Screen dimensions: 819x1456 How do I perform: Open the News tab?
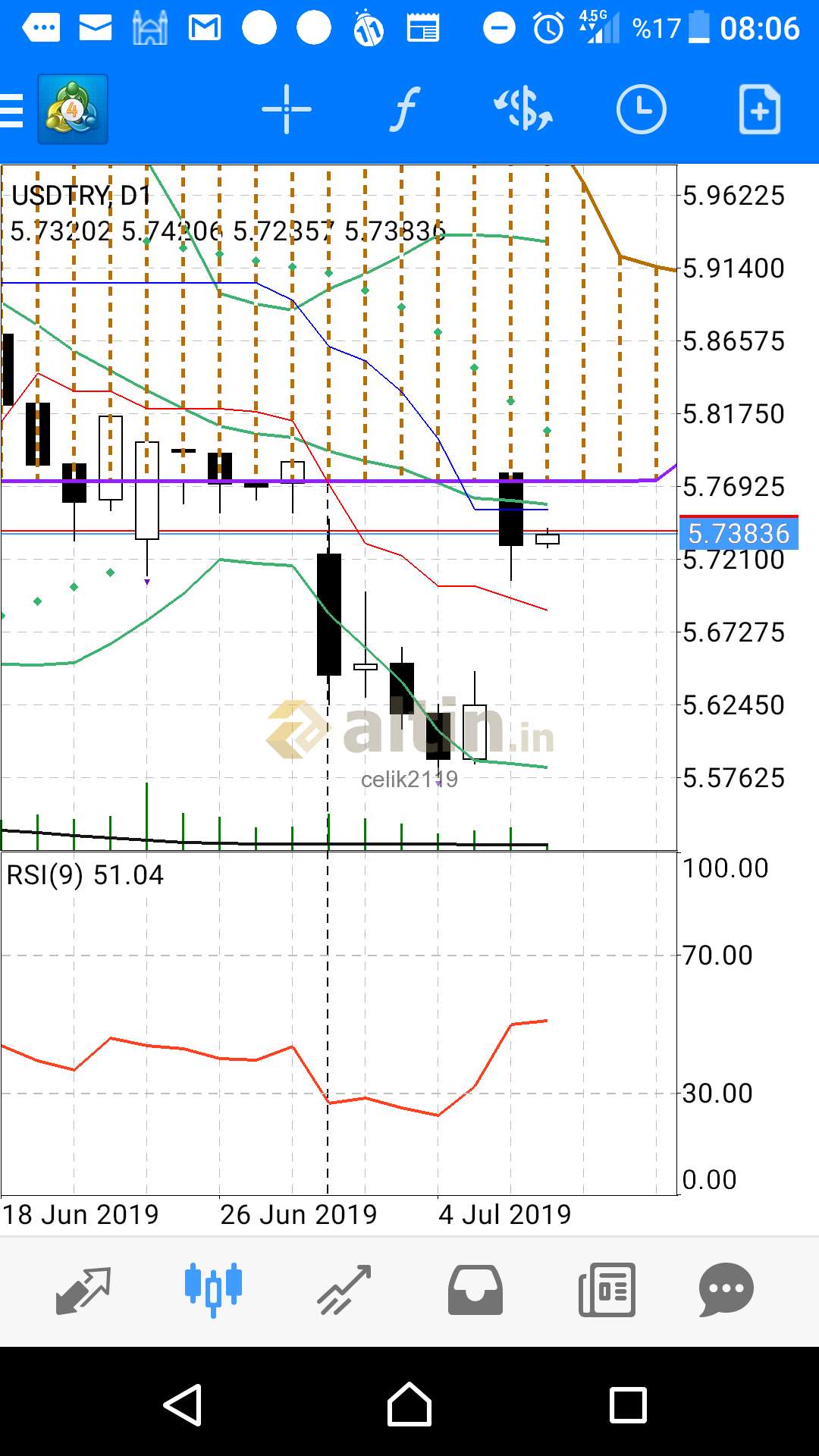607,1290
